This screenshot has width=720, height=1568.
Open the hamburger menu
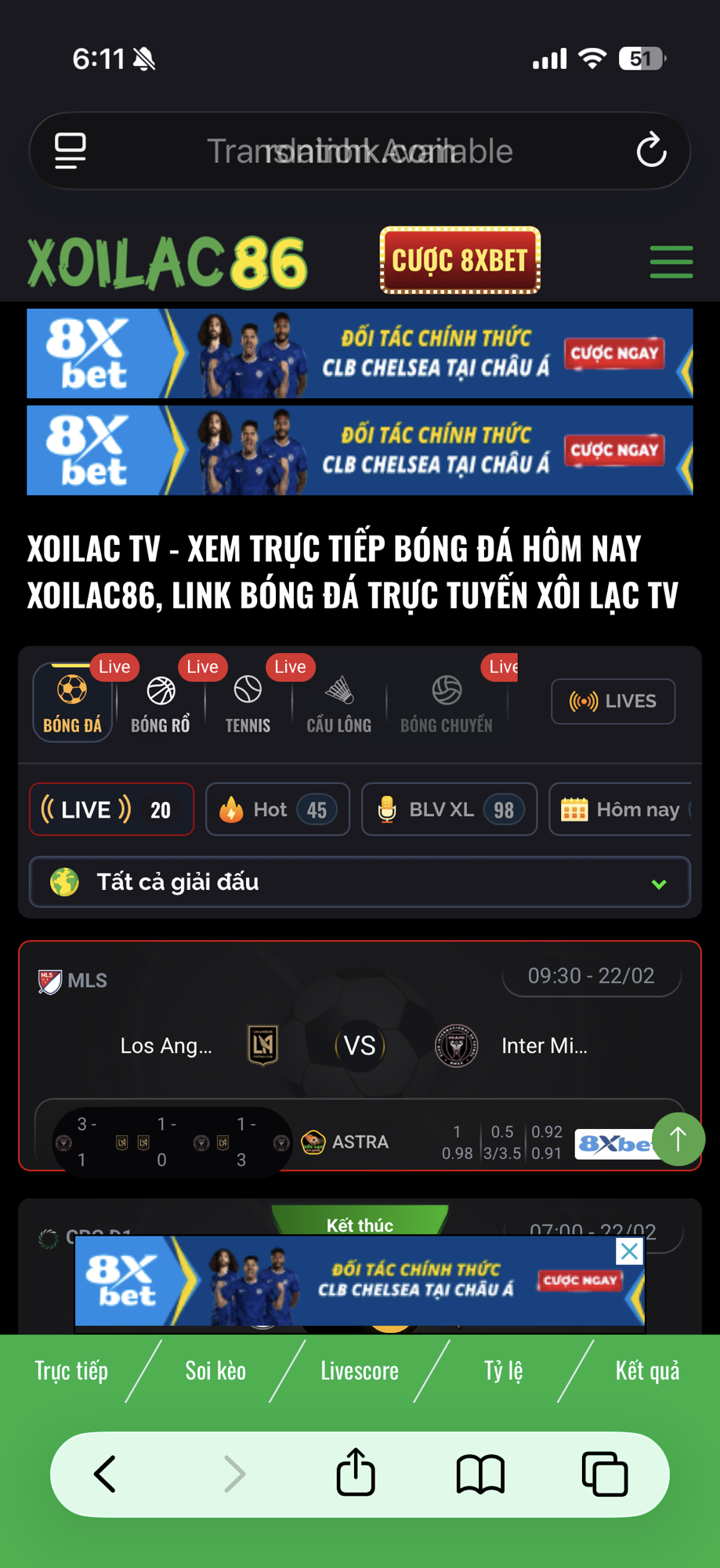click(x=671, y=262)
